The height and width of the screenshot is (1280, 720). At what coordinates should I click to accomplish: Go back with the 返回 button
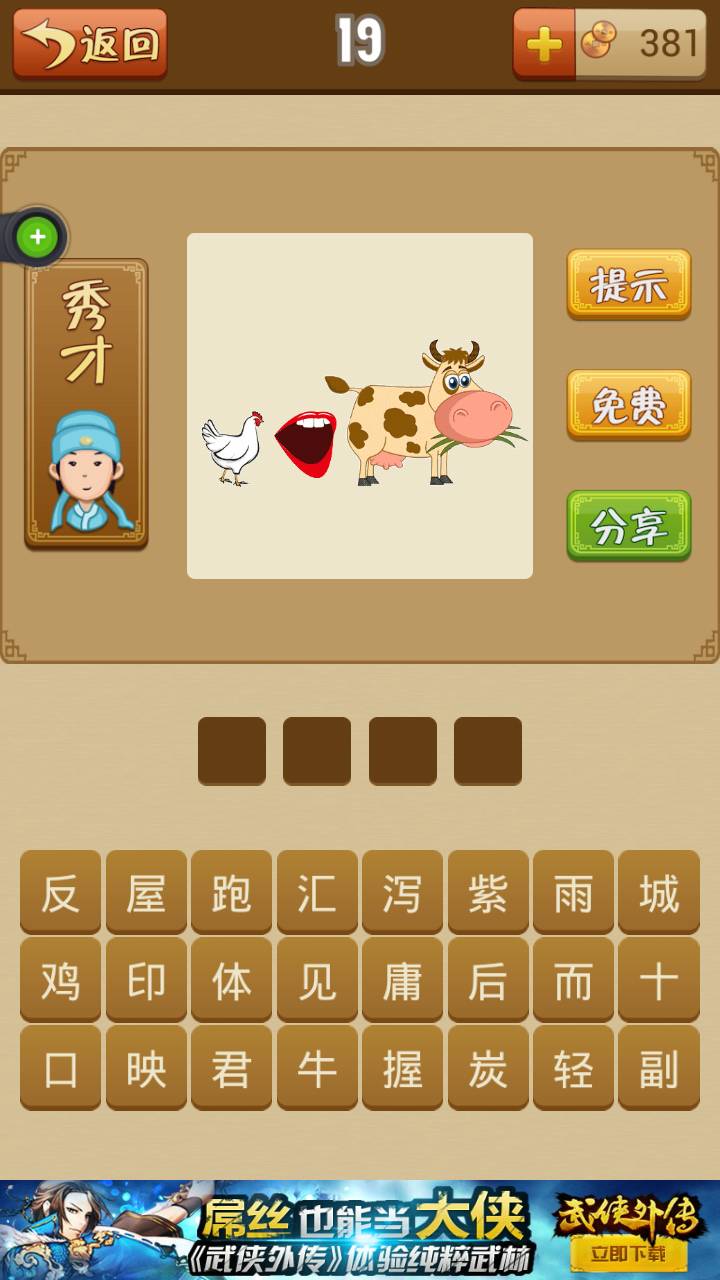tap(90, 44)
